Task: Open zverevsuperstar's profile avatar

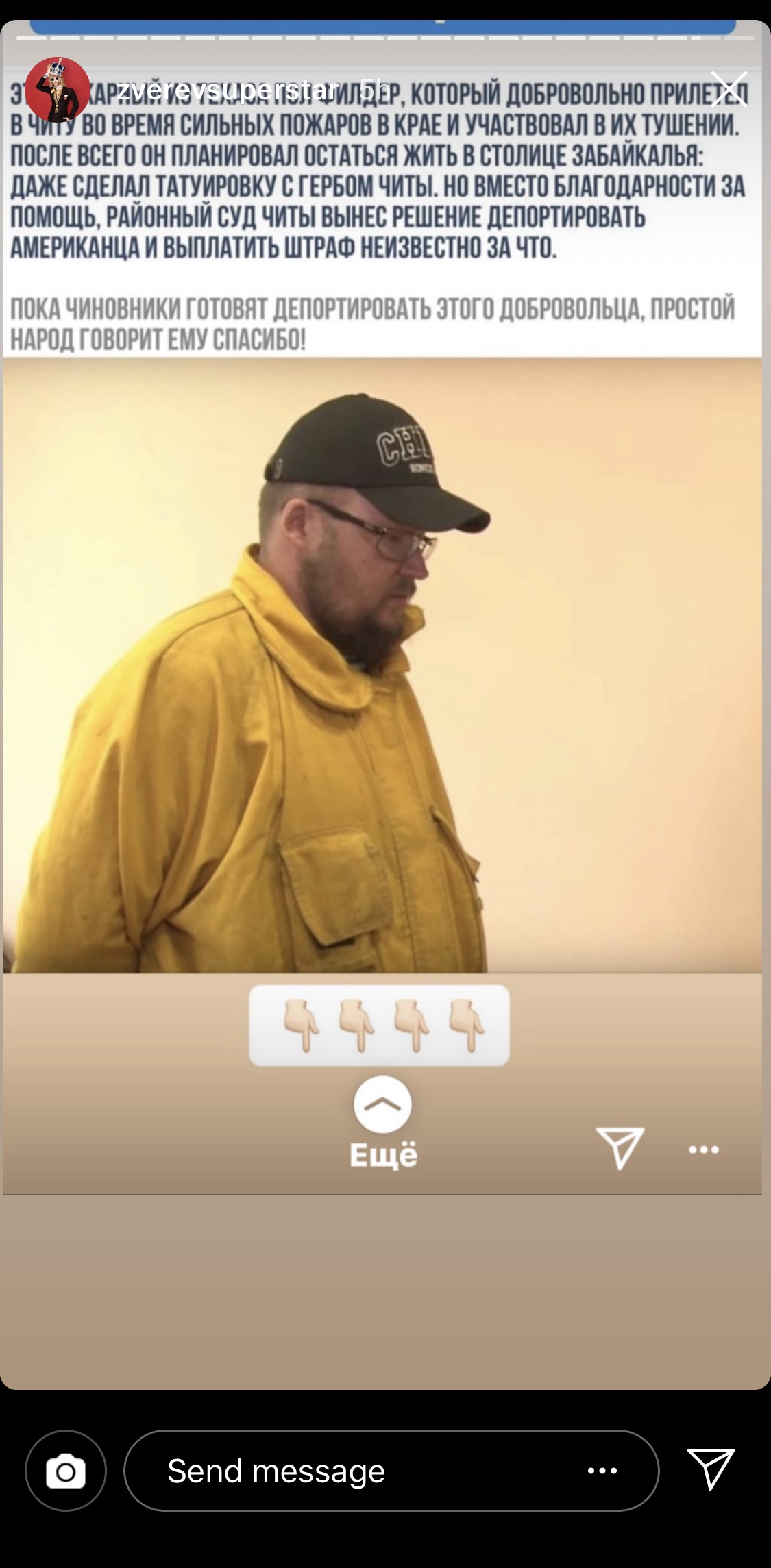Action: click(57, 90)
